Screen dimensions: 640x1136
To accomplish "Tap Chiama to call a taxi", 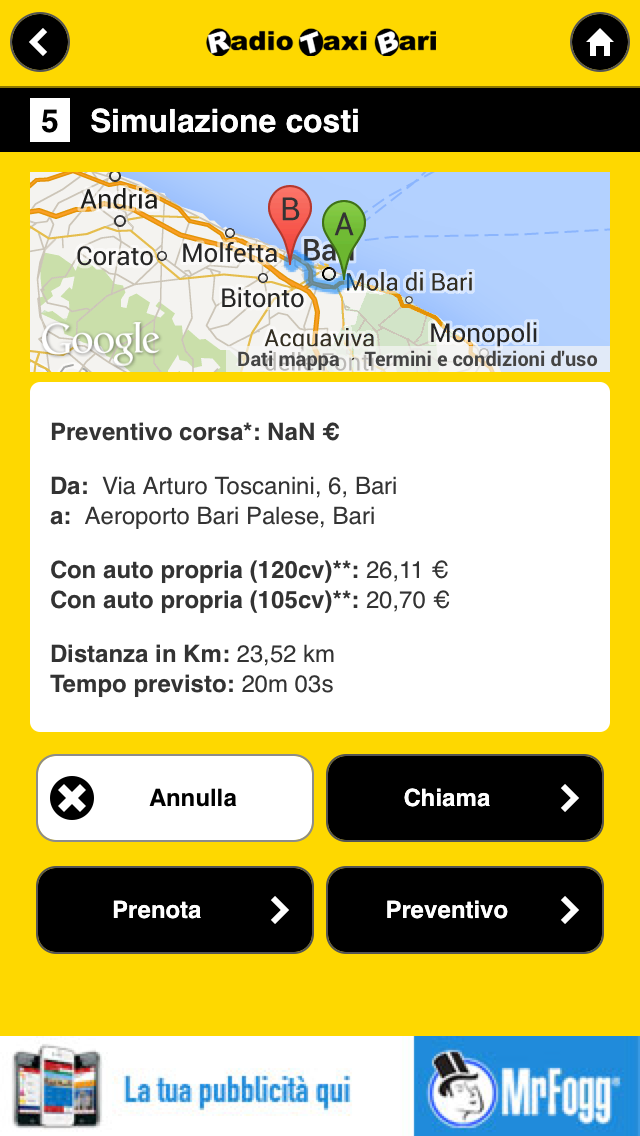I will click(x=465, y=798).
